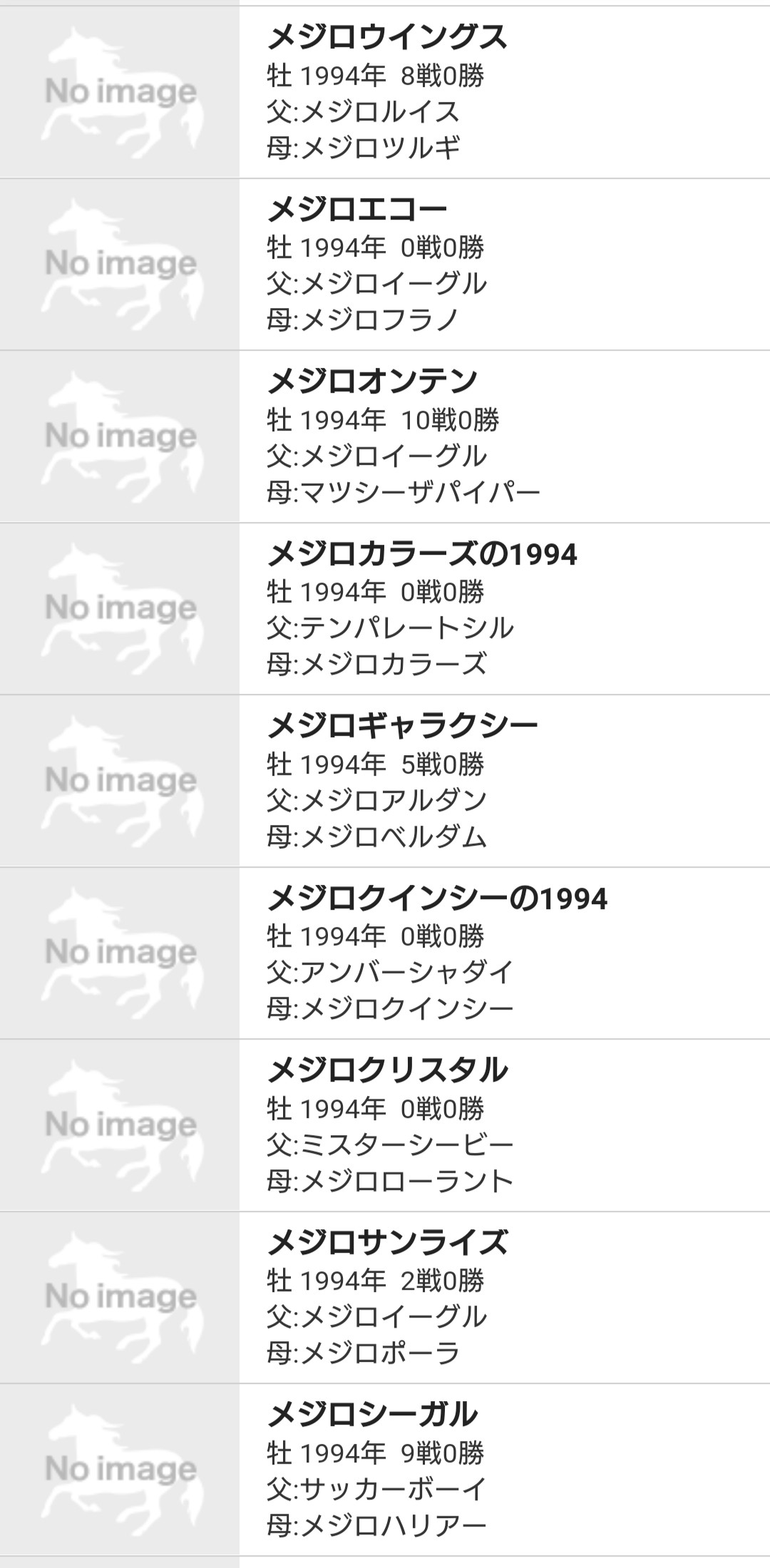
Task: View the メジロサンライズ entry
Action: [x=385, y=1298]
